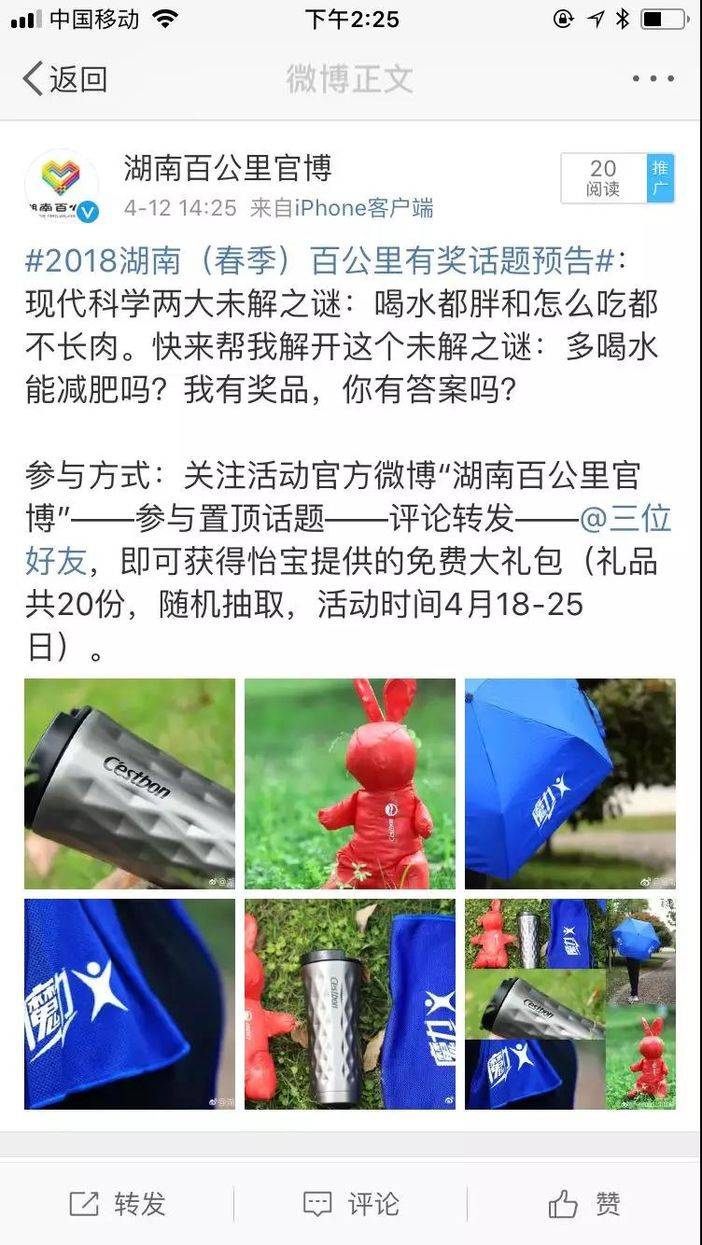
Task: View the red rabbit doll photo
Action: click(x=350, y=784)
